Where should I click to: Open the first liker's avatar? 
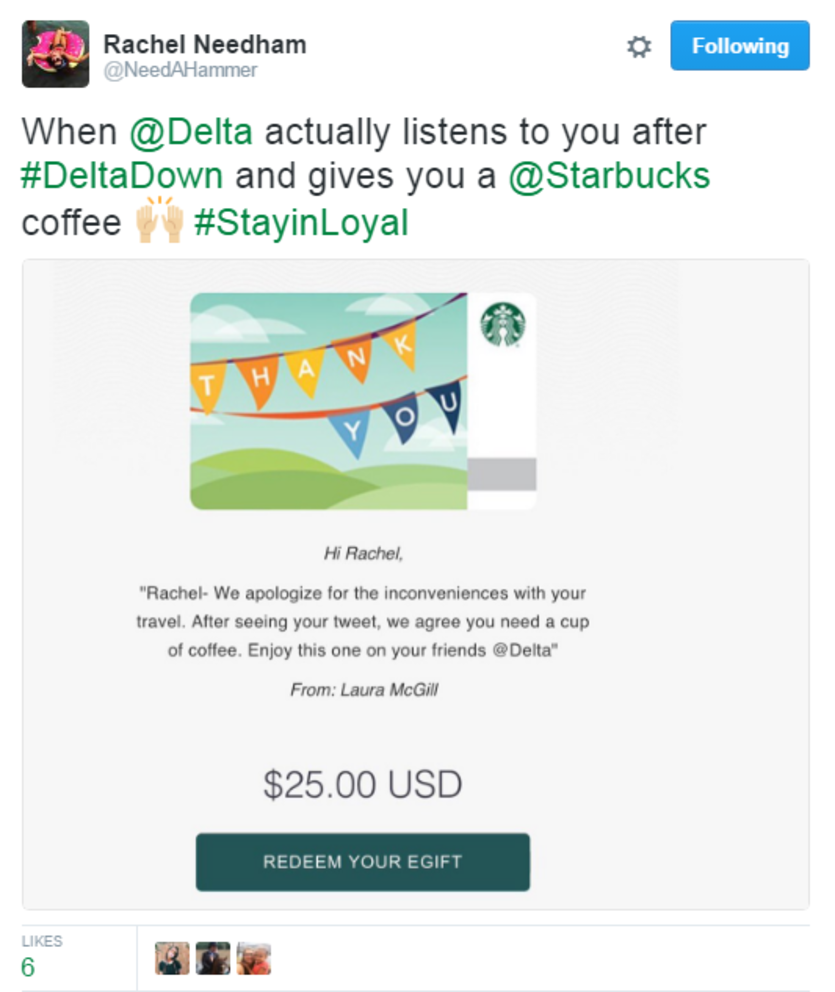[x=172, y=958]
